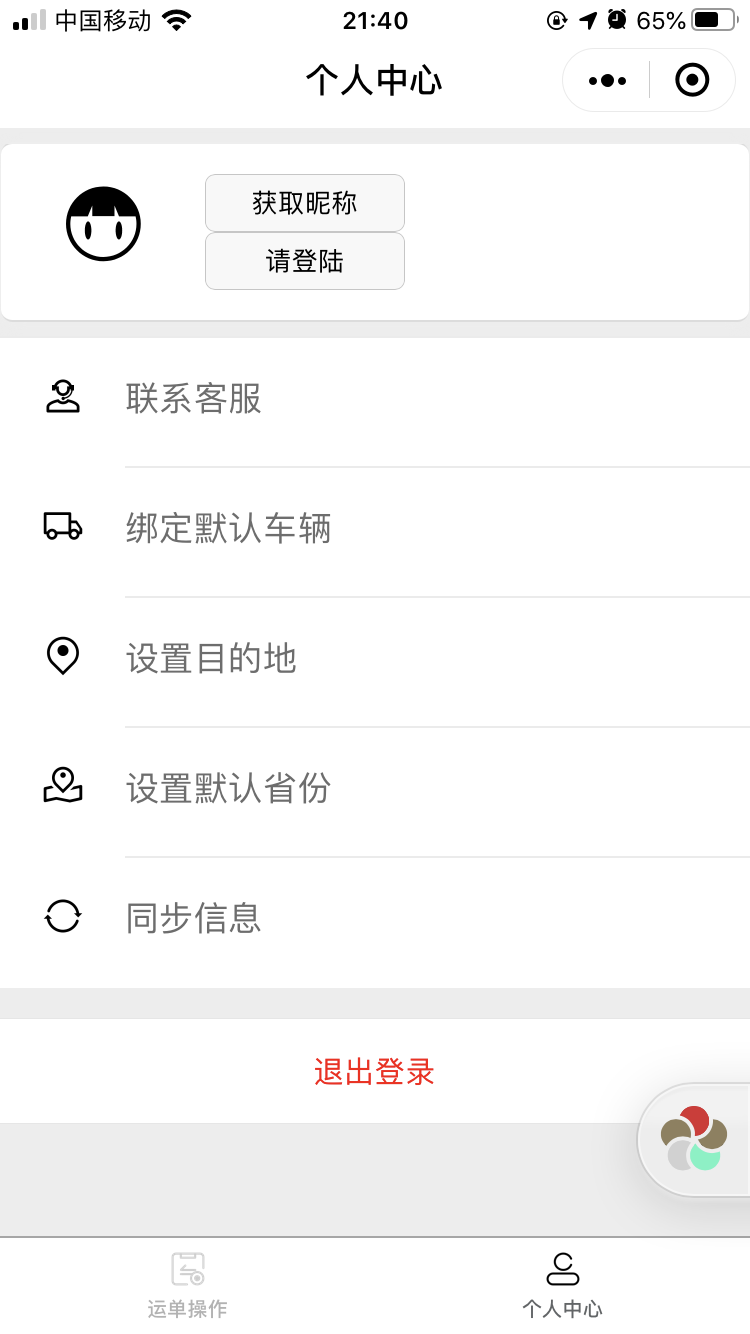Open the floating colorful pinwheel button

tap(694, 1139)
